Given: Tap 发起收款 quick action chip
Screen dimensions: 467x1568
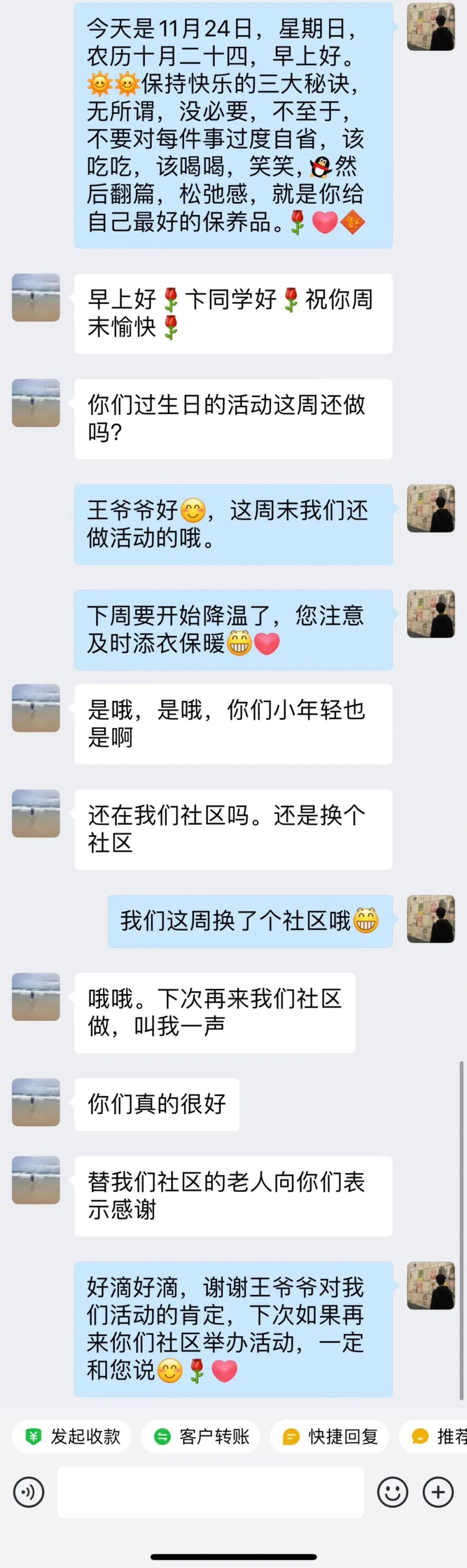Looking at the screenshot, I should [72, 1436].
